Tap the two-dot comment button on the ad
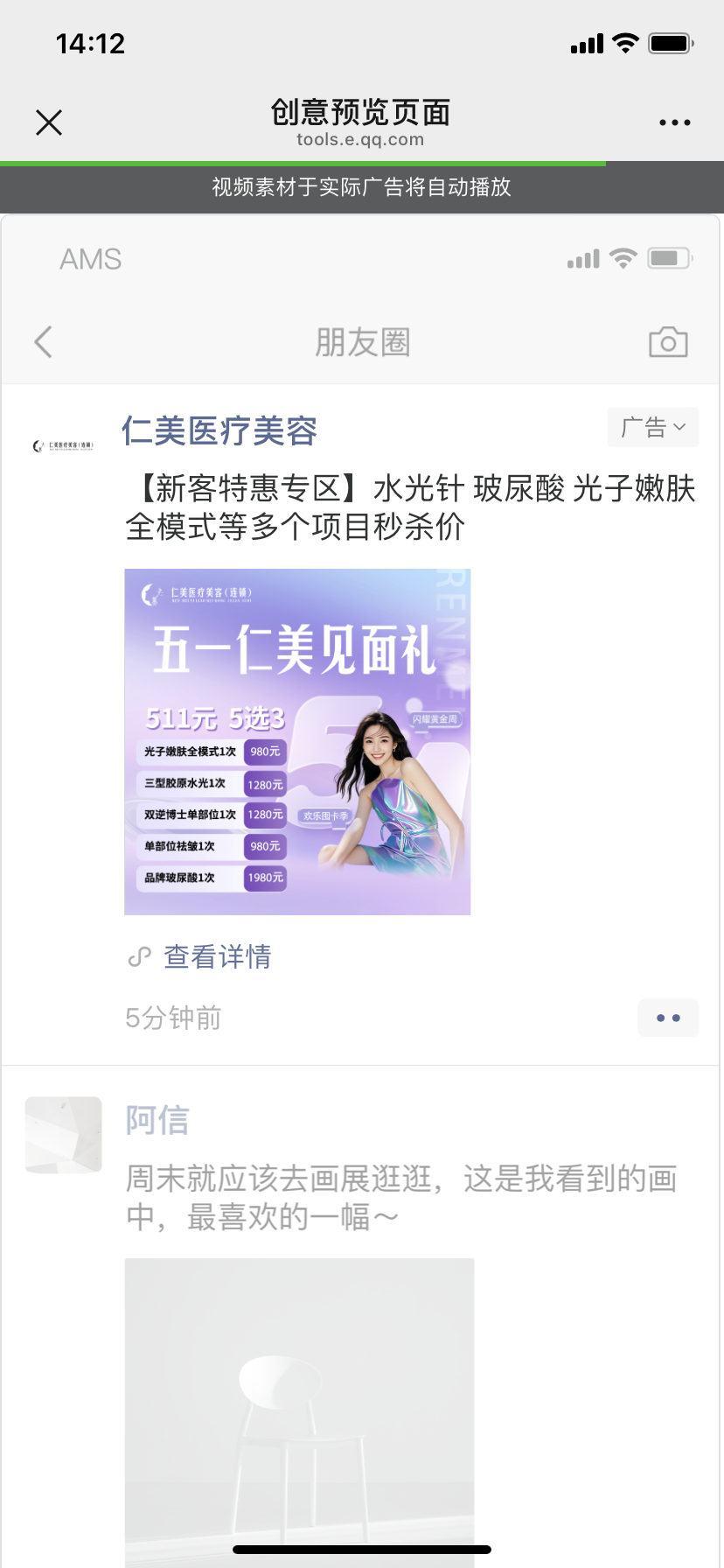The image size is (724, 1568). pos(668,1018)
